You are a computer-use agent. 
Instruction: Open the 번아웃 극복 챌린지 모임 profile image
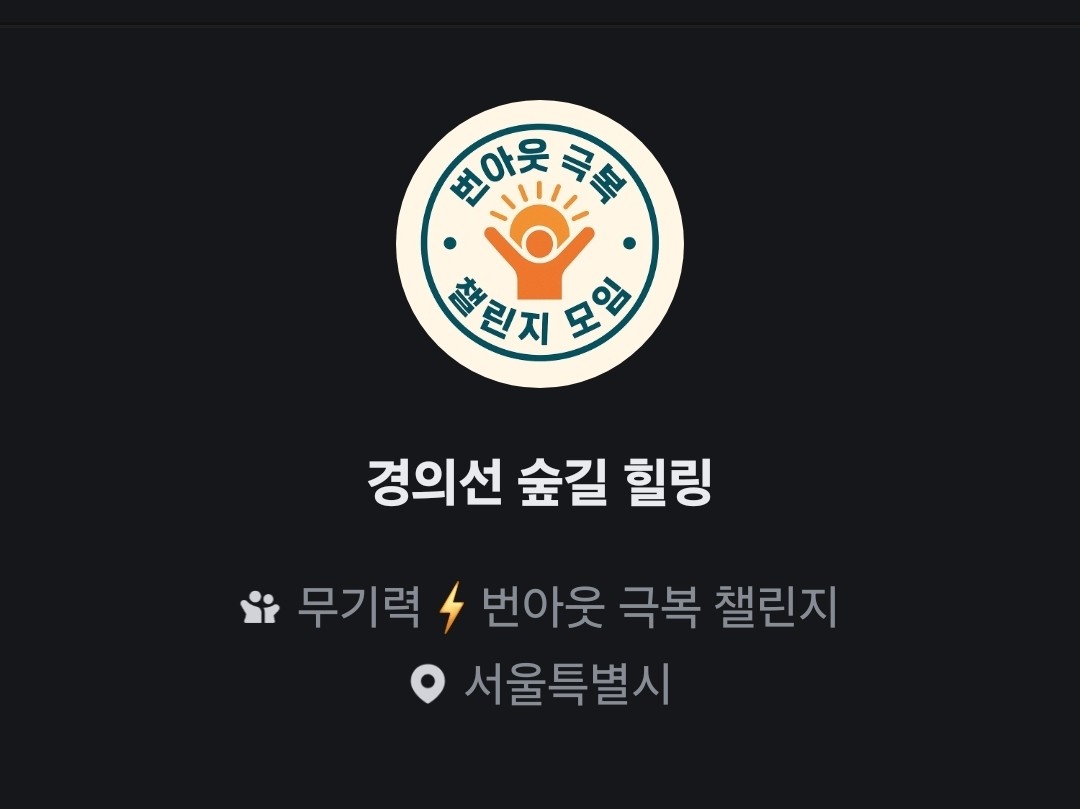point(540,244)
